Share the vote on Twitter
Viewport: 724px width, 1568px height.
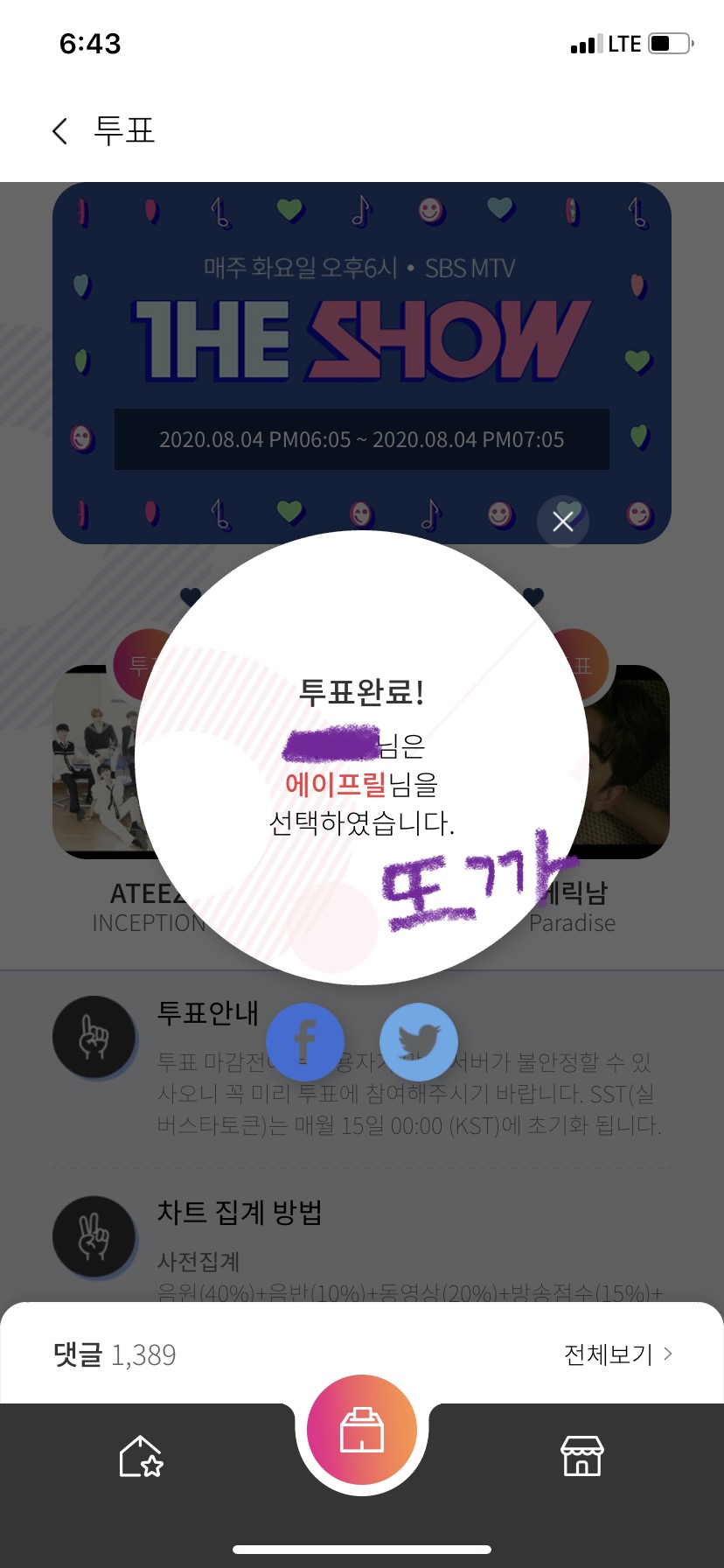[x=419, y=1041]
